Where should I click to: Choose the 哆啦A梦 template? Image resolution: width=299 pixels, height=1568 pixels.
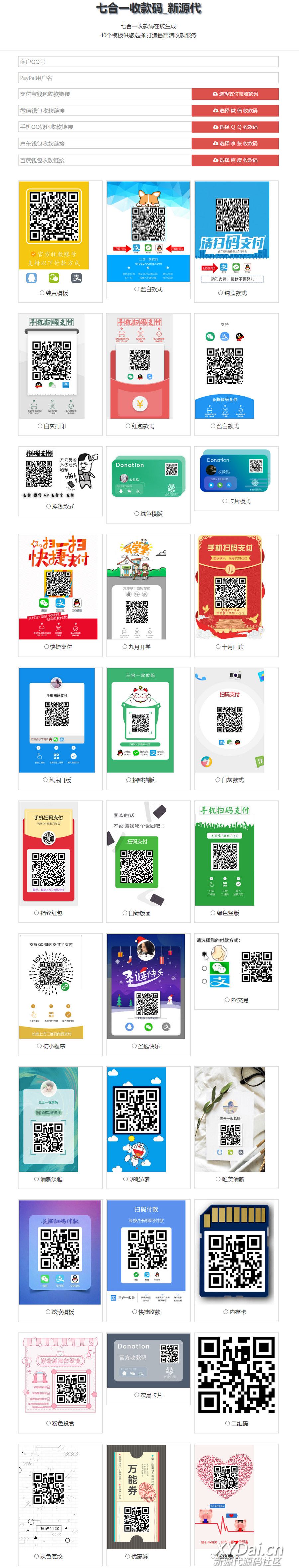pos(126,1179)
